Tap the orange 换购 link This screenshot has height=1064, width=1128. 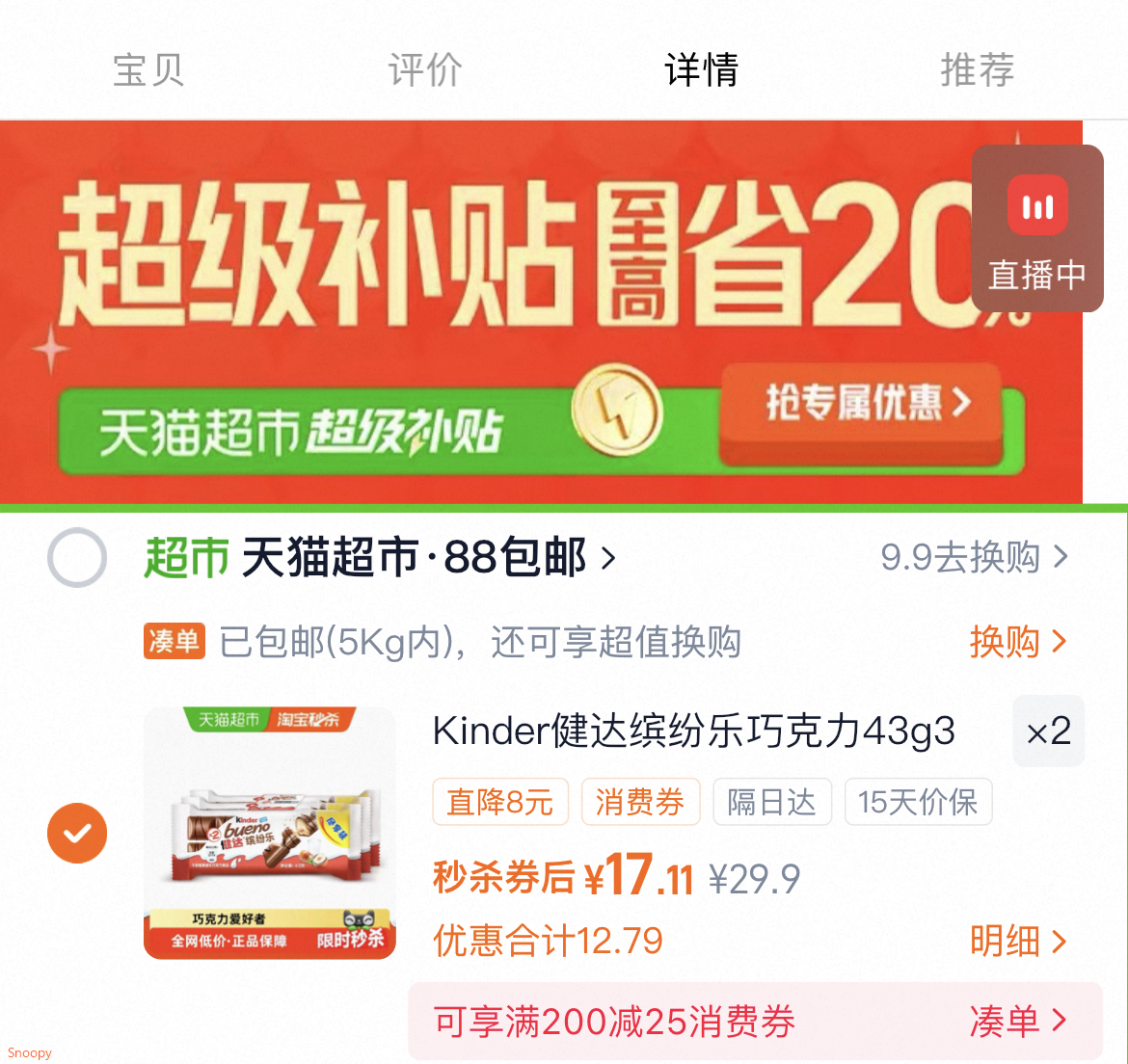pyautogui.click(x=1017, y=641)
